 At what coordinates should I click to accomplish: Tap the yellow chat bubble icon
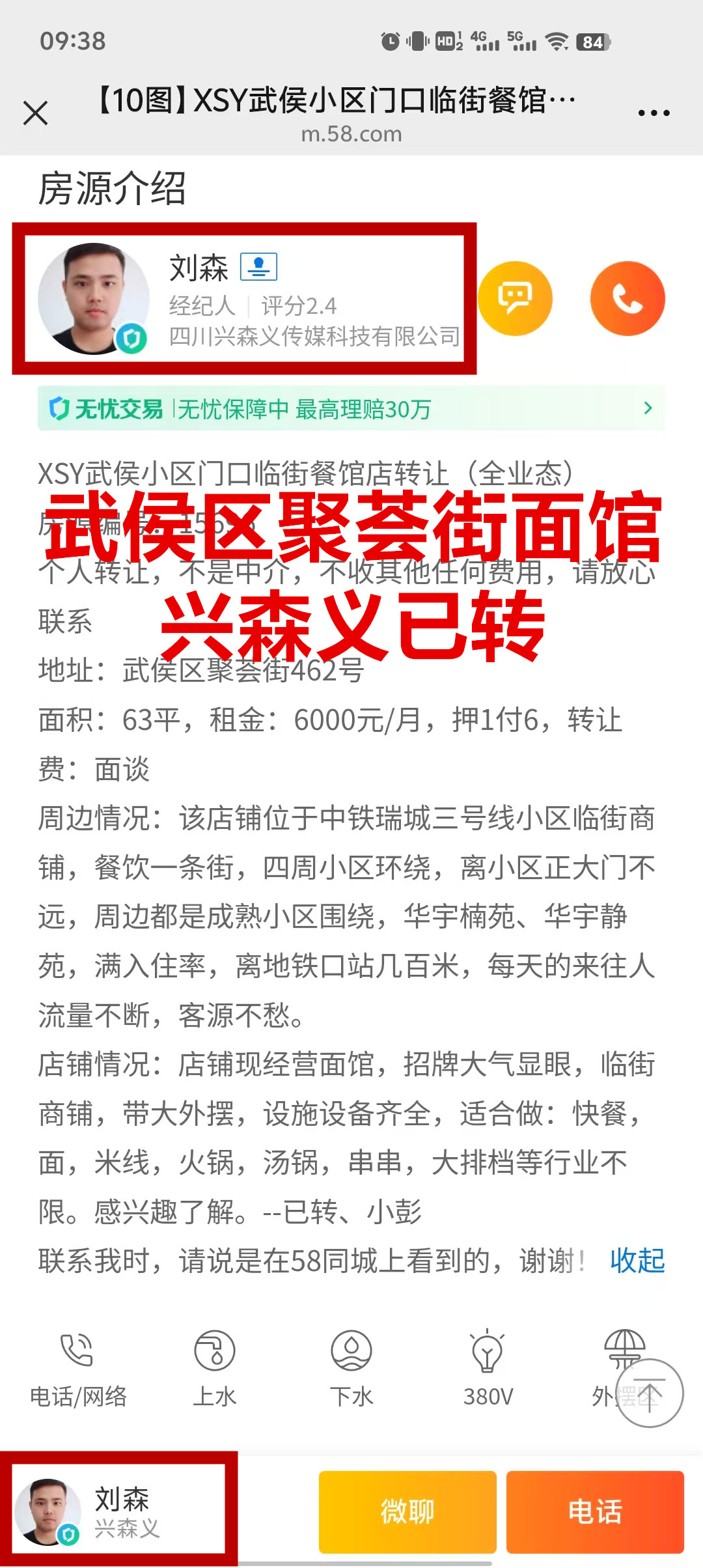pyautogui.click(x=515, y=299)
